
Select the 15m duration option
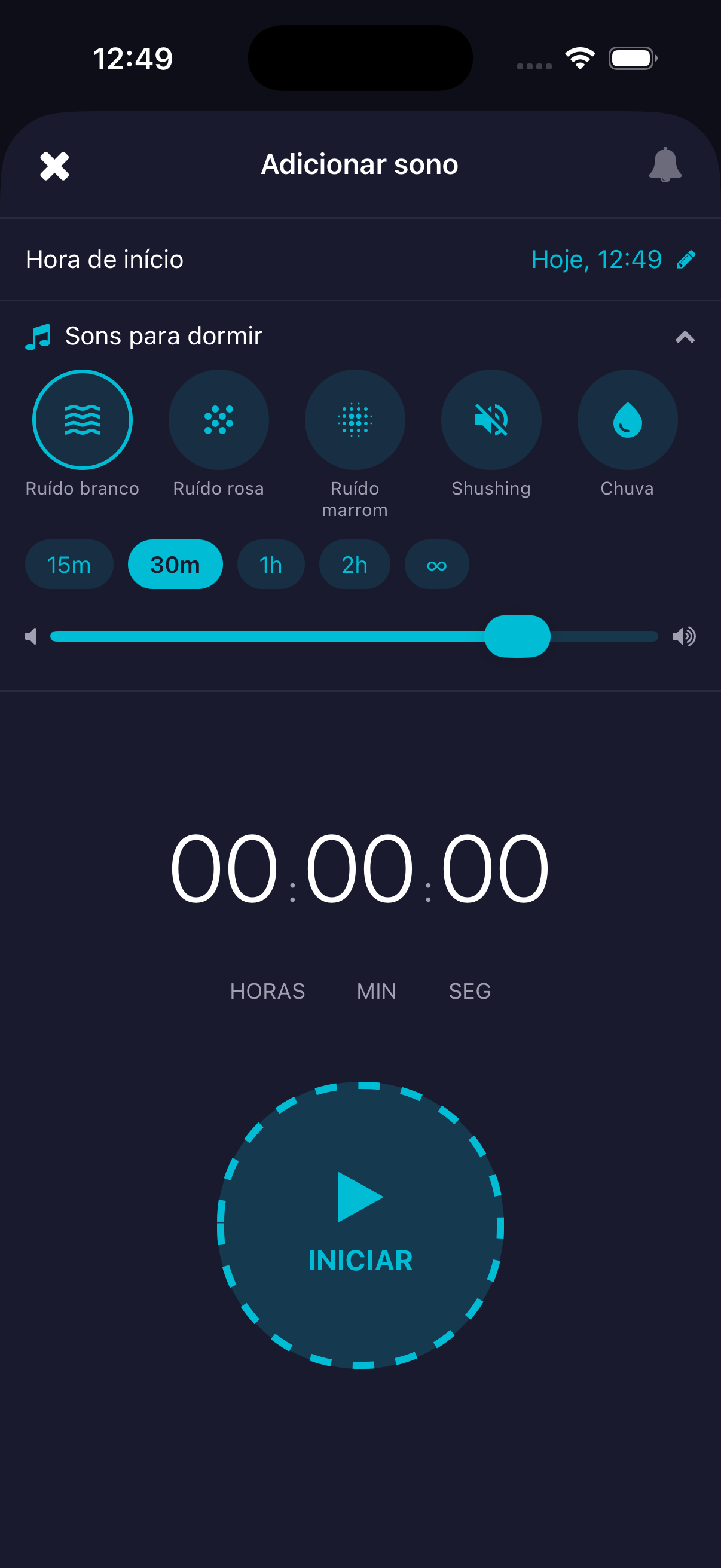(69, 565)
